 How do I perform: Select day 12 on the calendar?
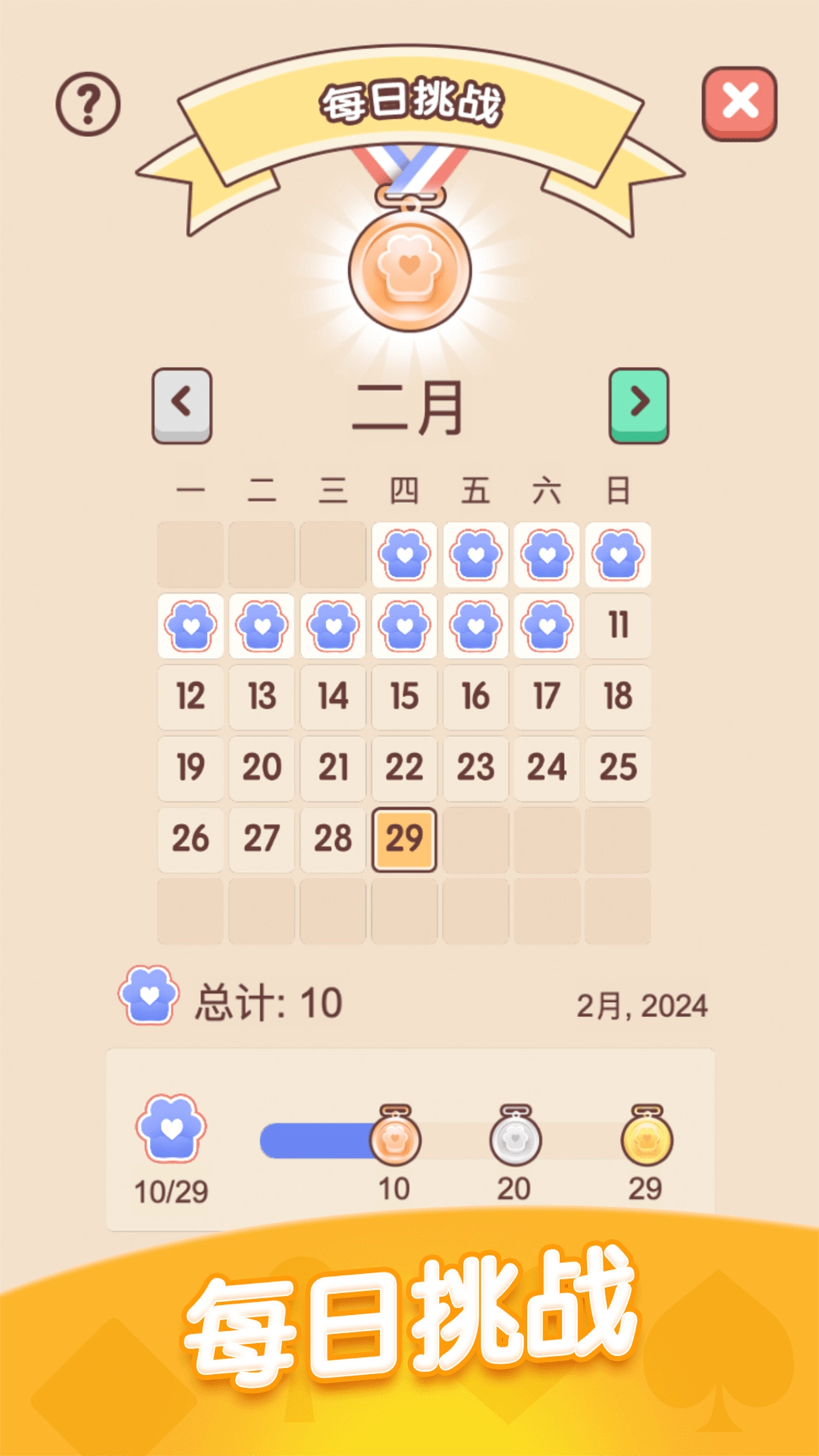[191, 696]
